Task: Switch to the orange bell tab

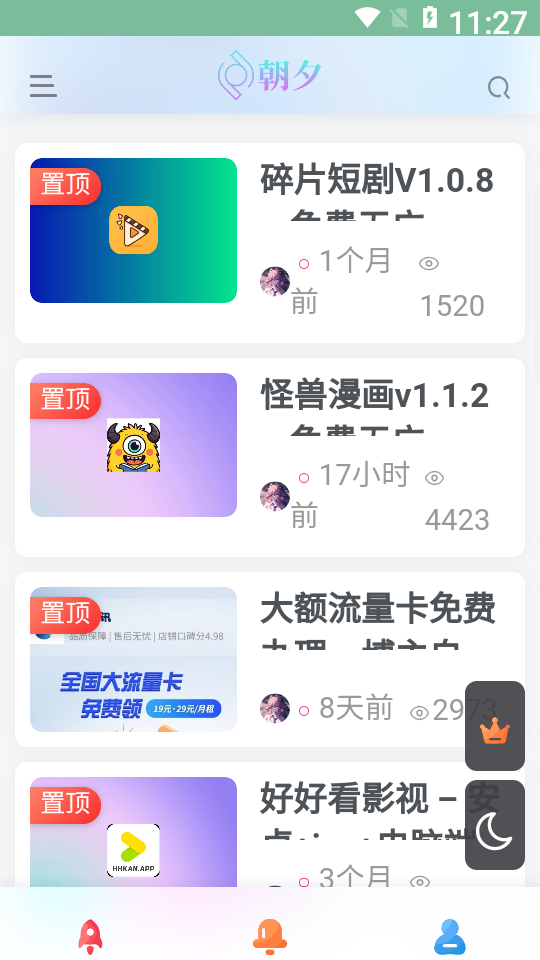Action: click(x=270, y=937)
